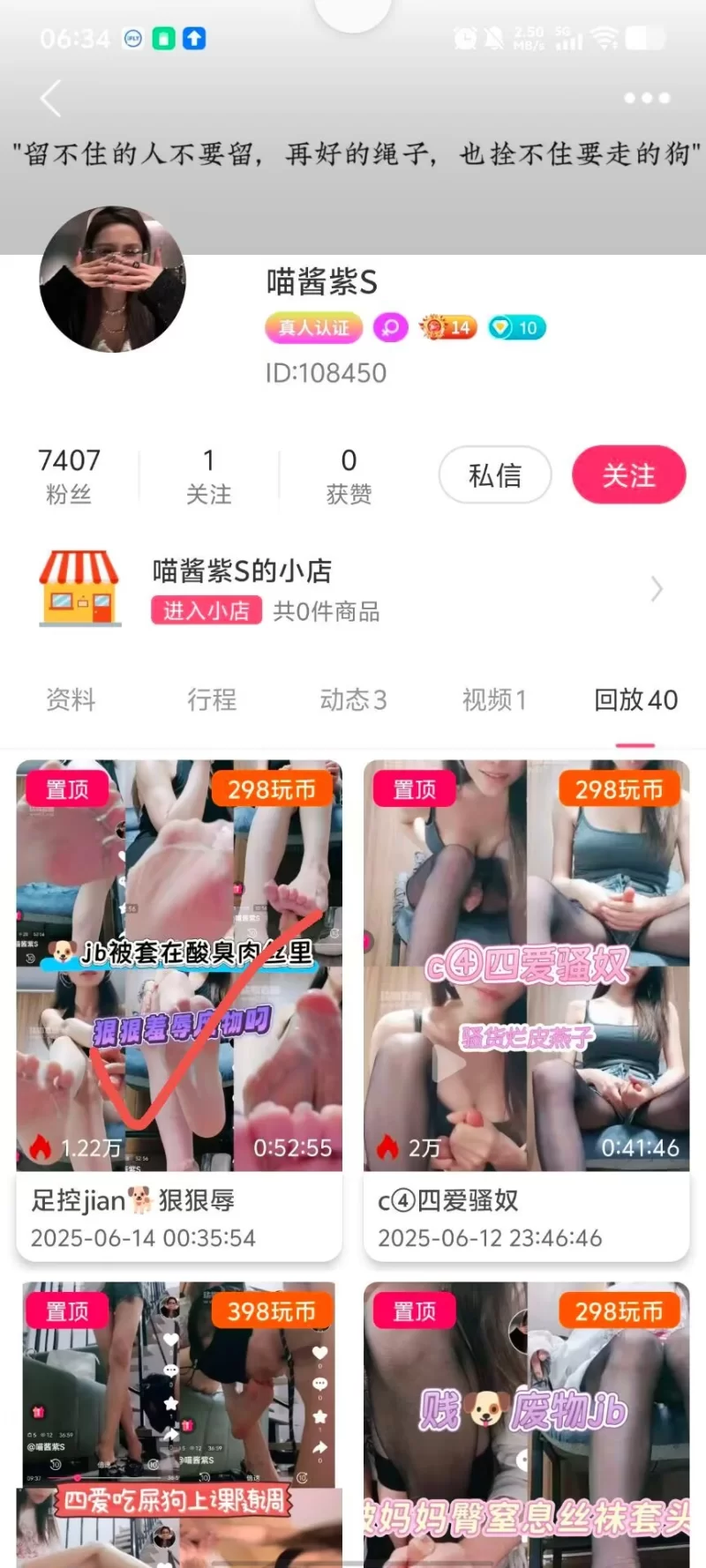Tap the 私信 message button
The height and width of the screenshot is (1568, 706).
(495, 475)
